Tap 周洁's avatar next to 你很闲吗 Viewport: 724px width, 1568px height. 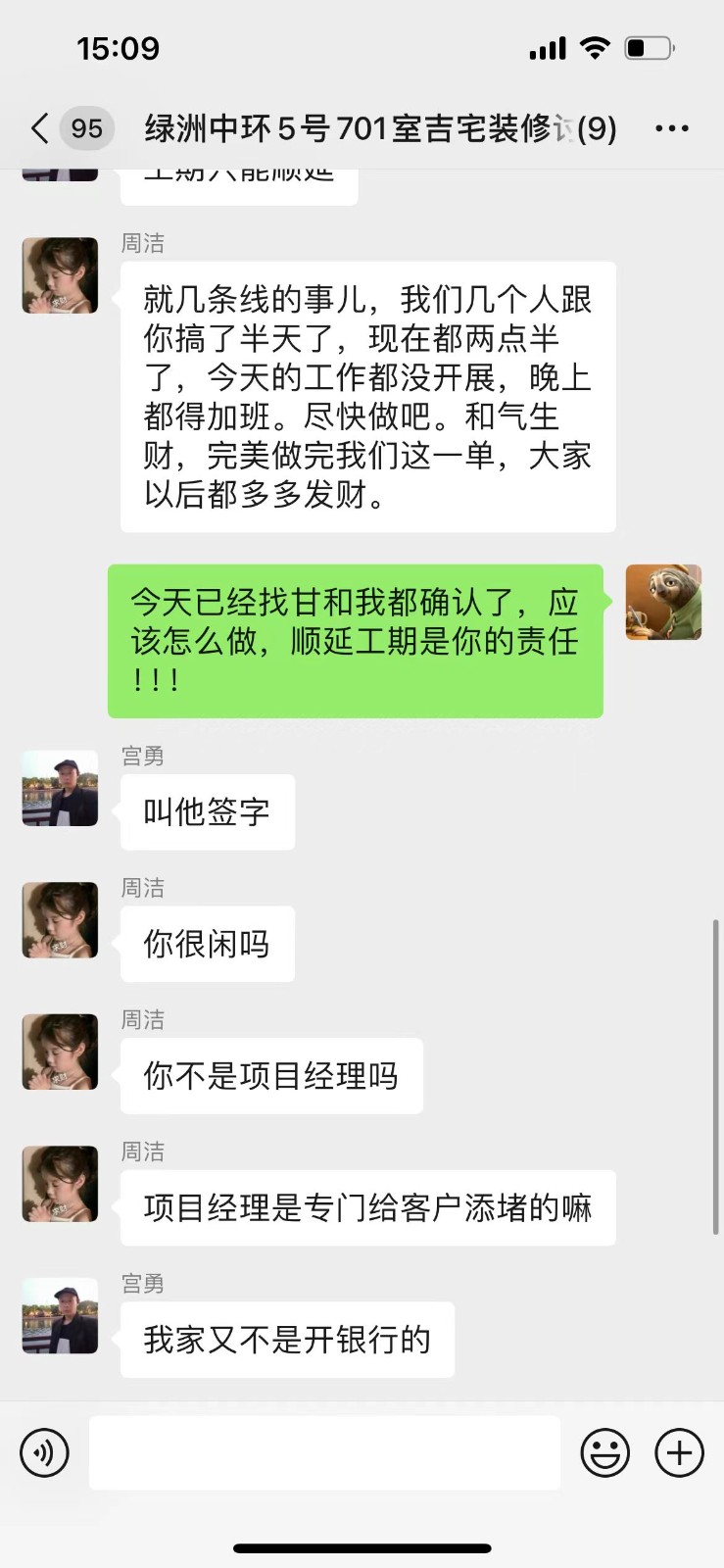pos(61,919)
